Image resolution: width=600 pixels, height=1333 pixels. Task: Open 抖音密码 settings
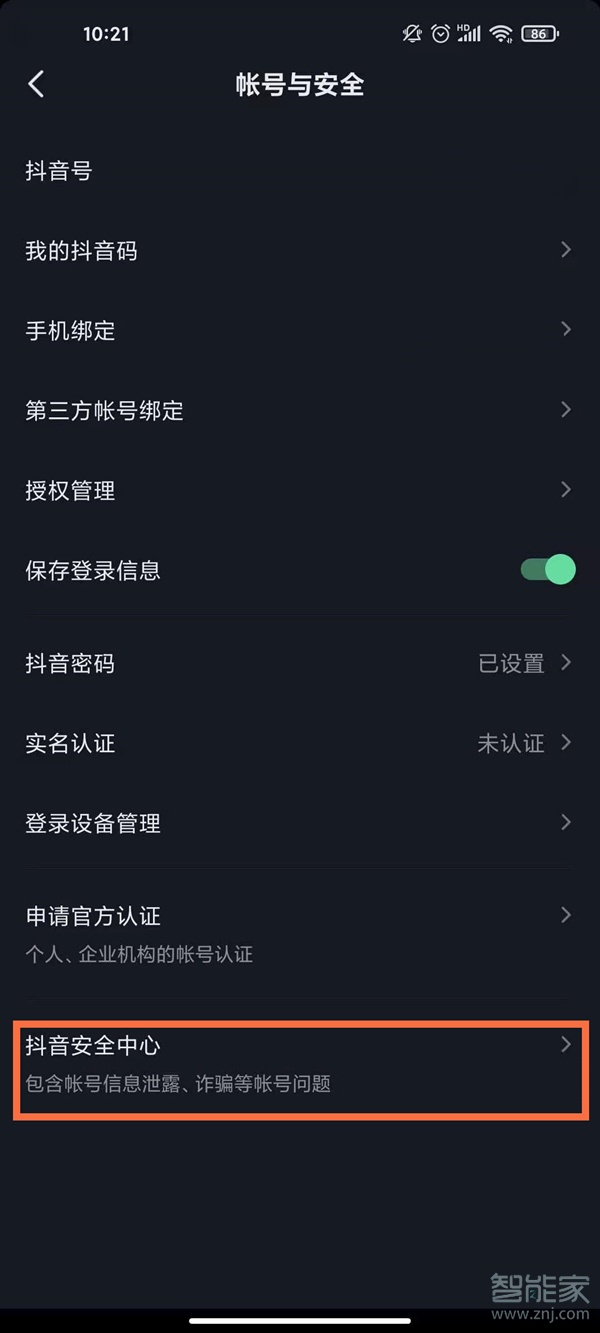[x=300, y=663]
